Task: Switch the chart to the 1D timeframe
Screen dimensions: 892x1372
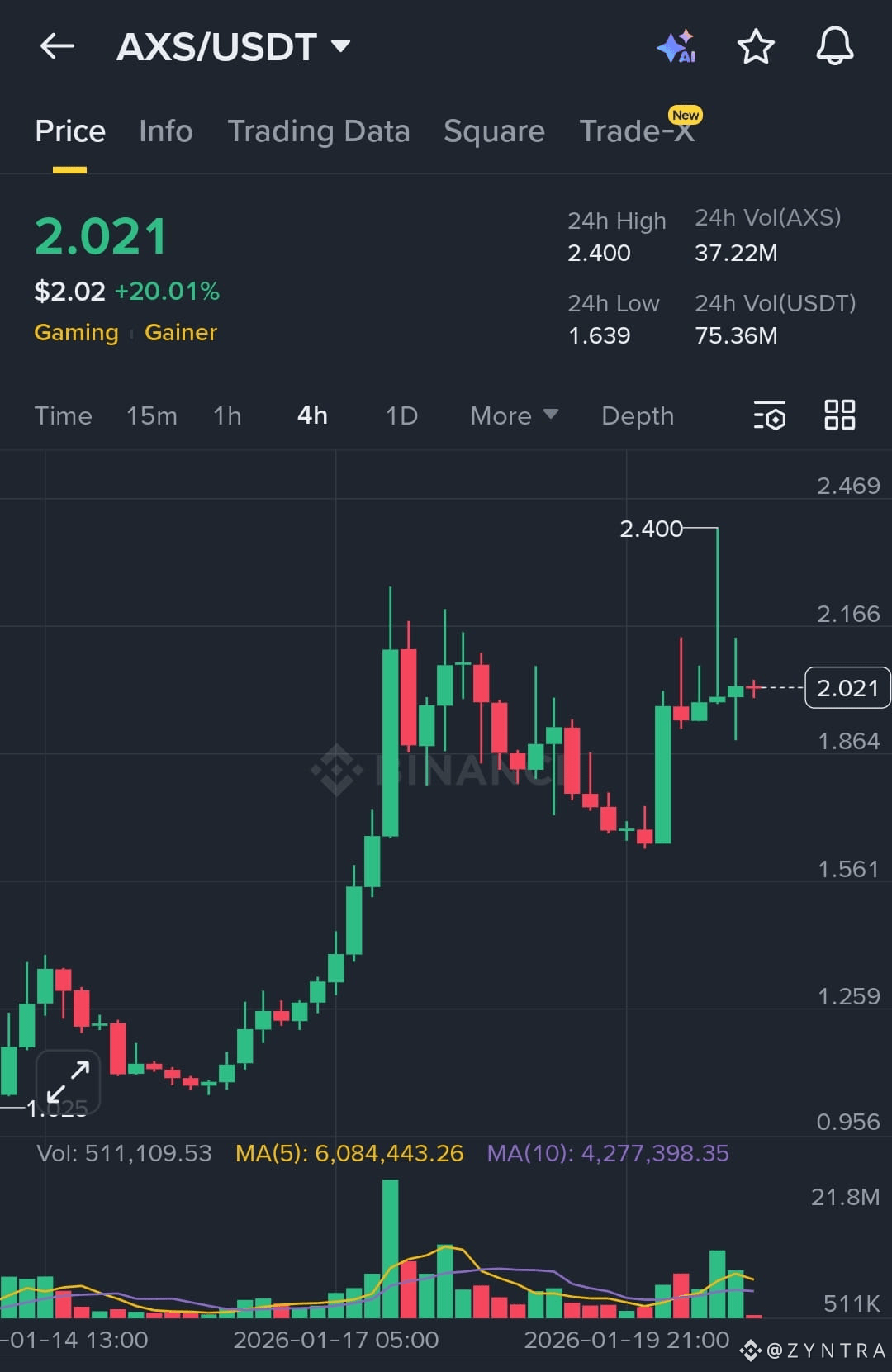Action: (401, 415)
